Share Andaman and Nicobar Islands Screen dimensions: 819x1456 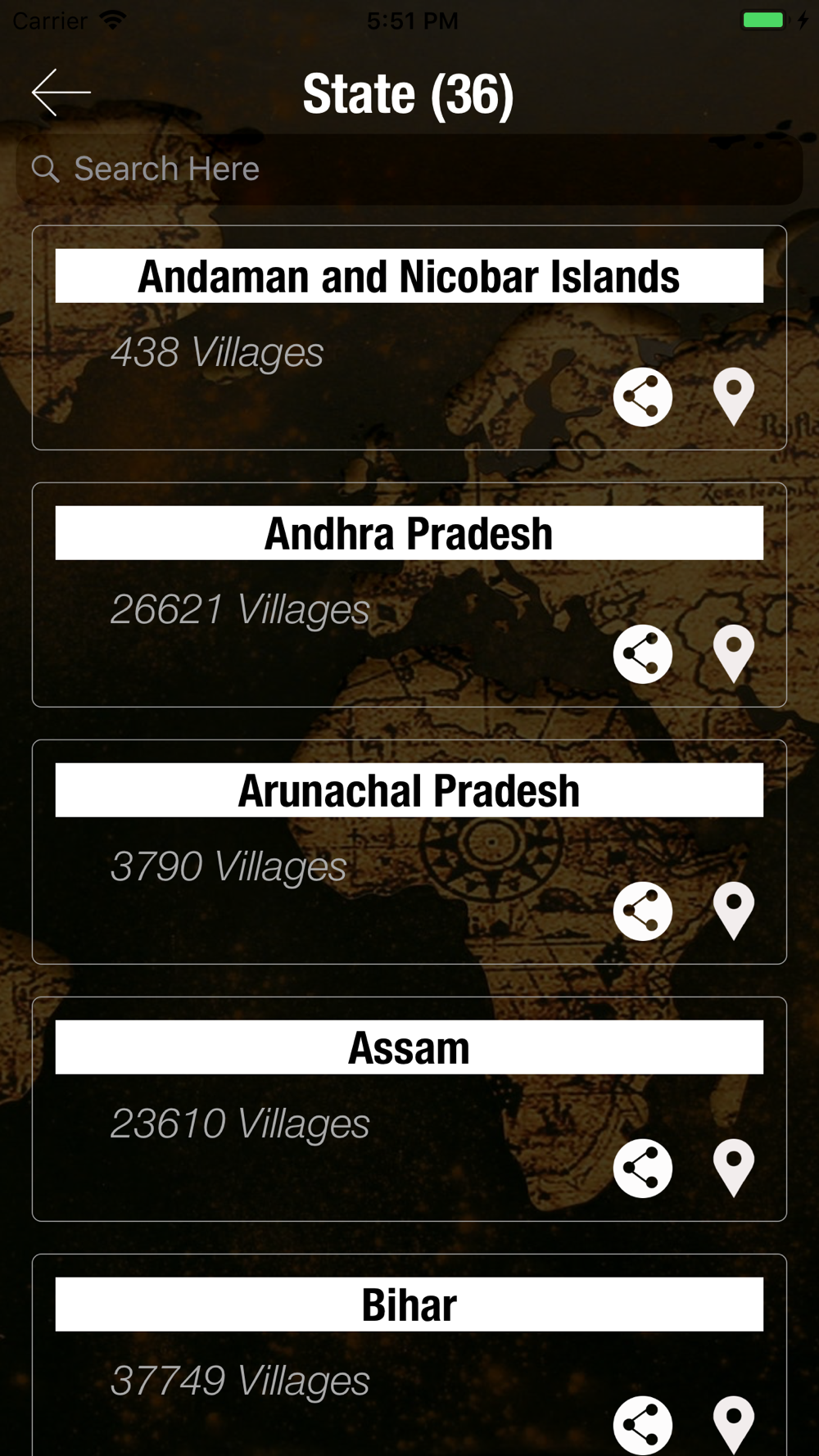643,397
